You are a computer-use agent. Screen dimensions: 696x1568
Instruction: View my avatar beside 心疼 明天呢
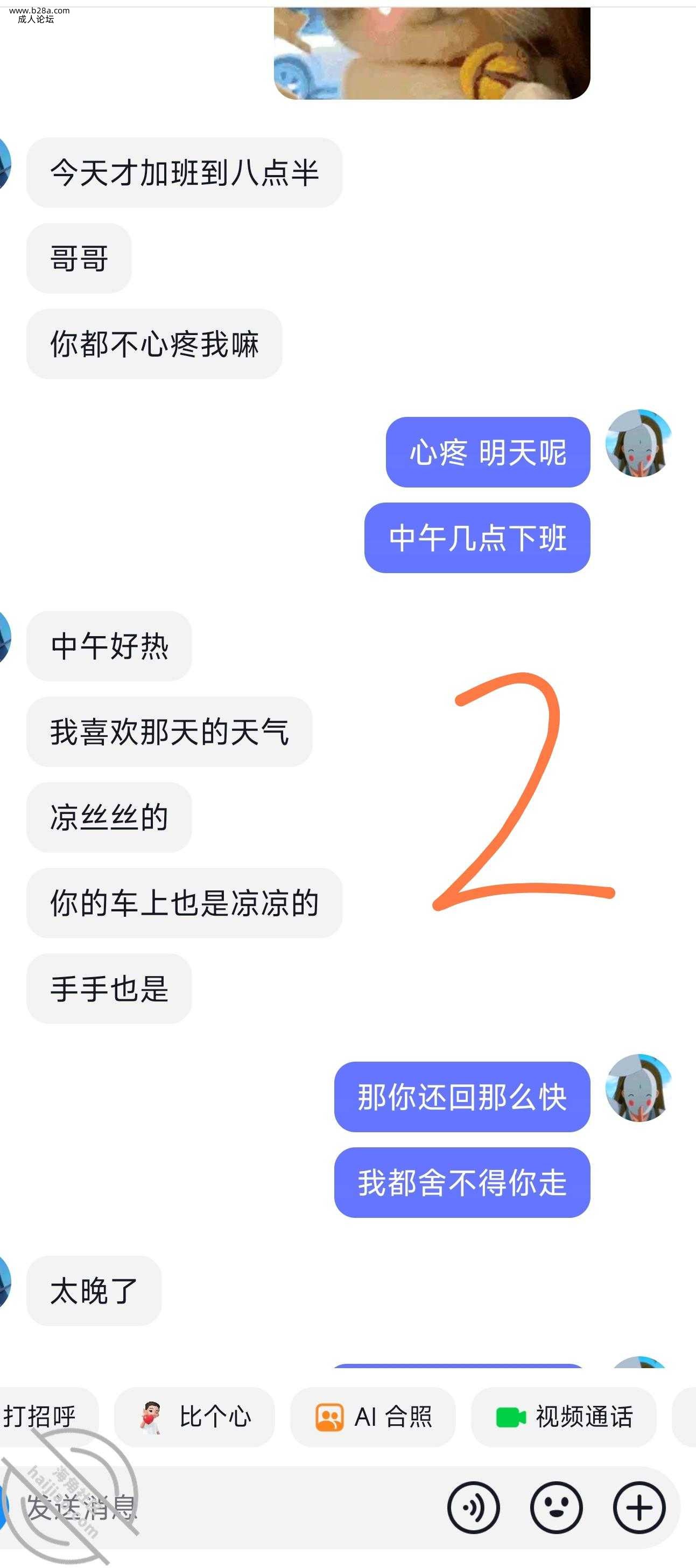click(637, 443)
